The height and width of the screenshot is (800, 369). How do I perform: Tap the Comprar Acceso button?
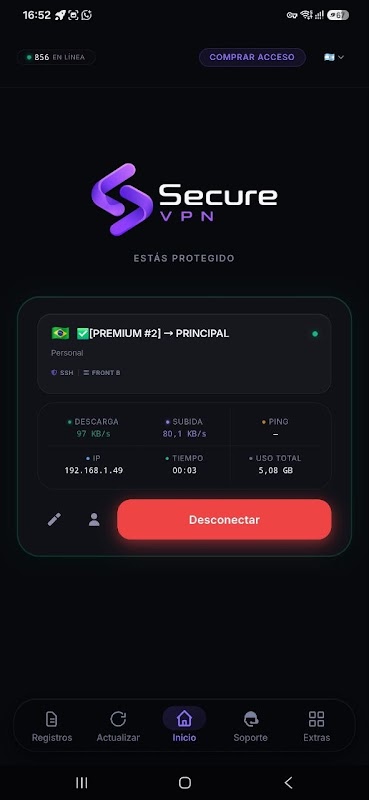click(x=252, y=57)
